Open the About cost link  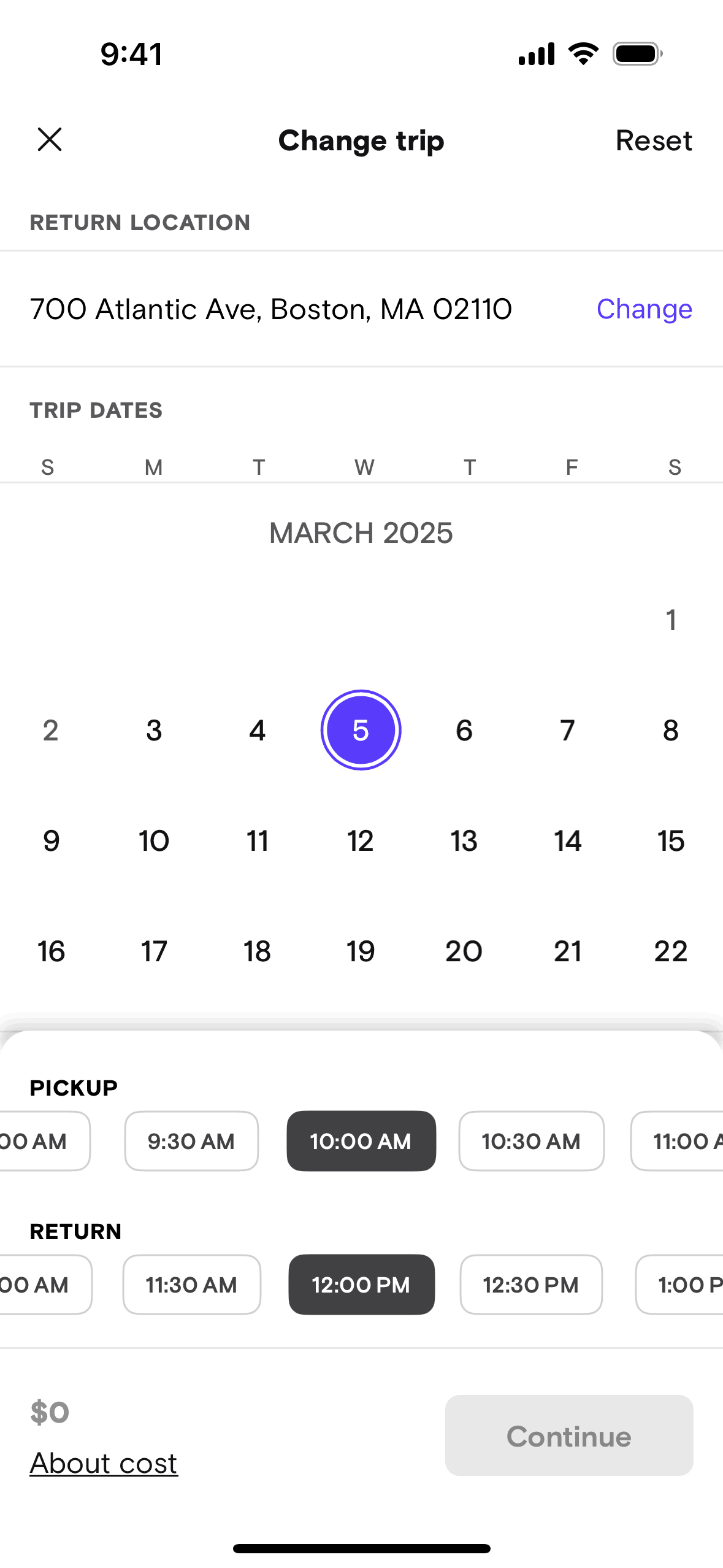click(104, 1463)
